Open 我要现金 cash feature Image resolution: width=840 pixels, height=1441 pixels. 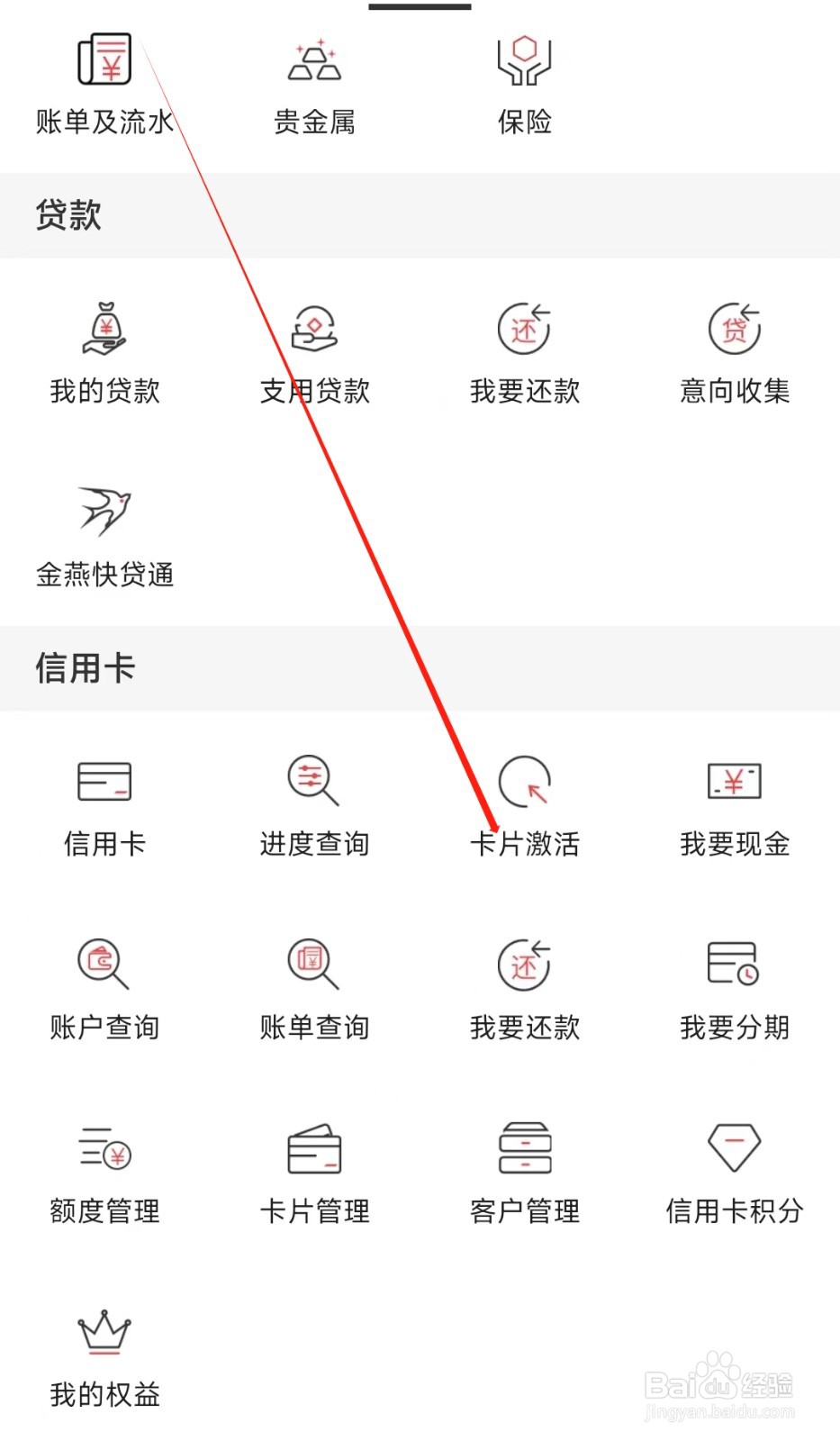[735, 802]
